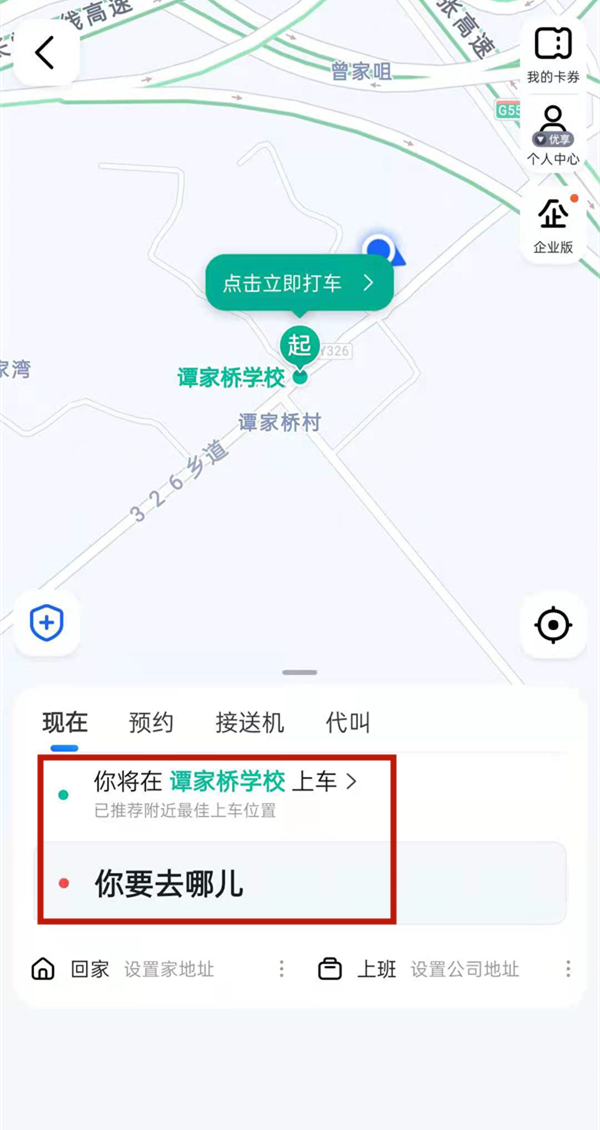600x1130 pixels.
Task: Switch to 企业版
Action: point(553,225)
